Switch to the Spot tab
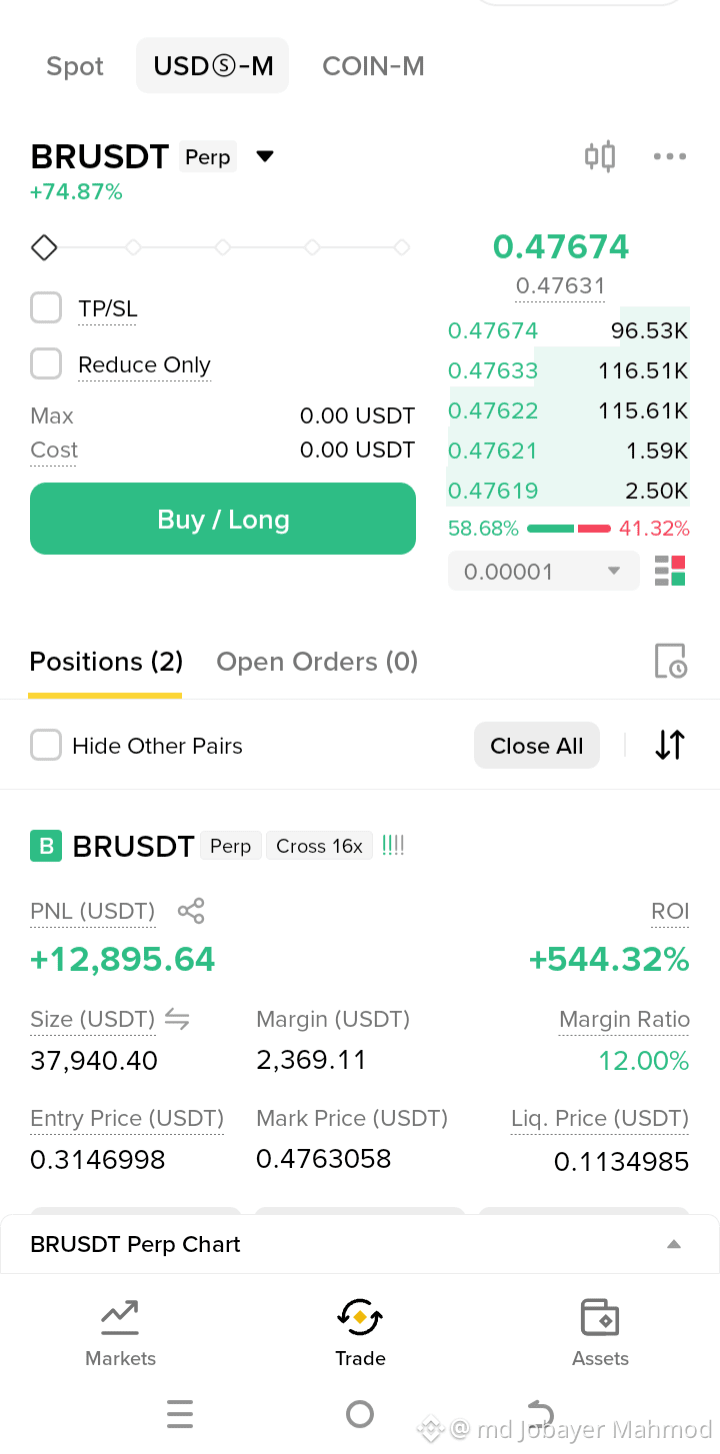 75,66
